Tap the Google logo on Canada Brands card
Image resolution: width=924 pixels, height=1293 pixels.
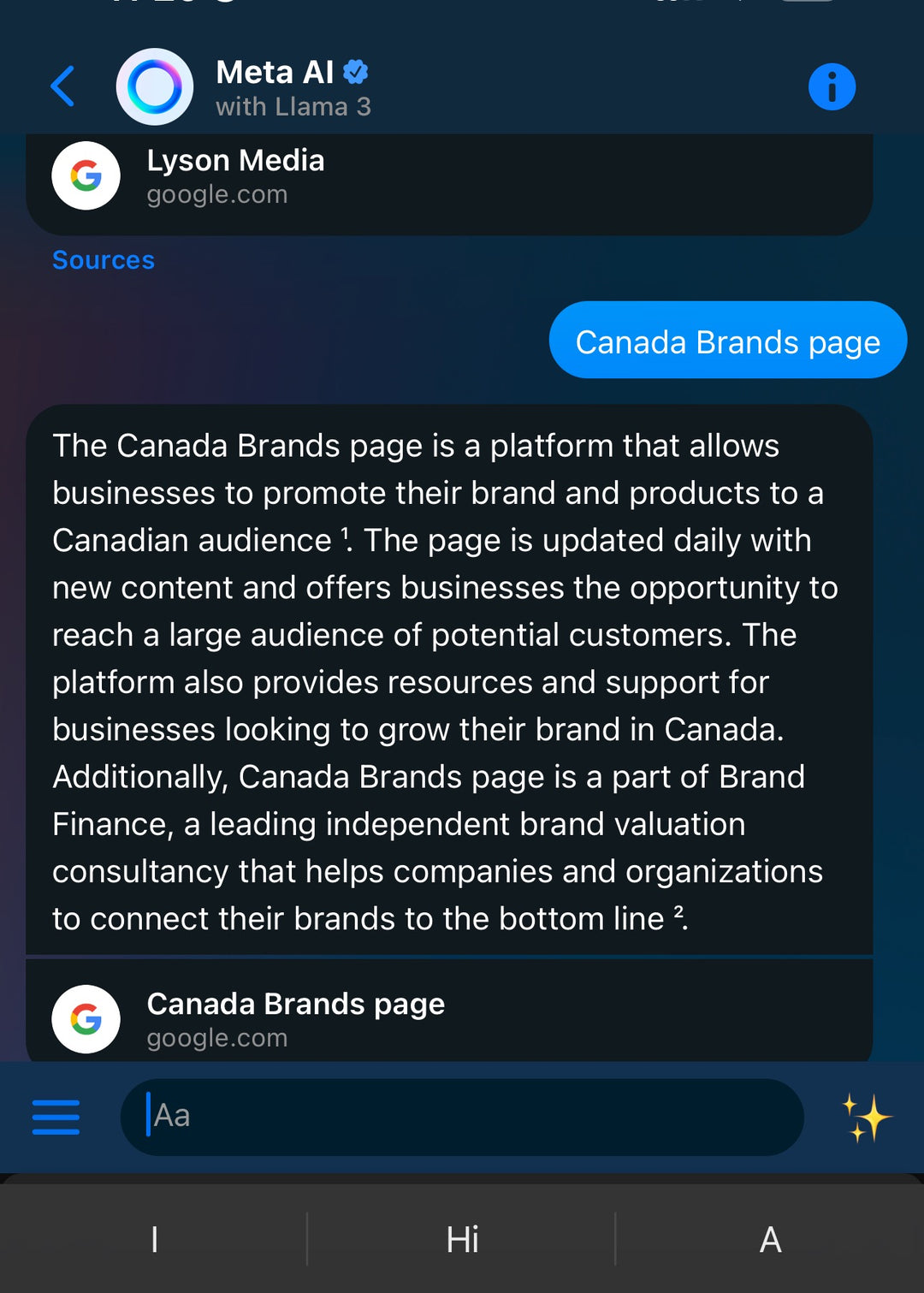tap(86, 1019)
